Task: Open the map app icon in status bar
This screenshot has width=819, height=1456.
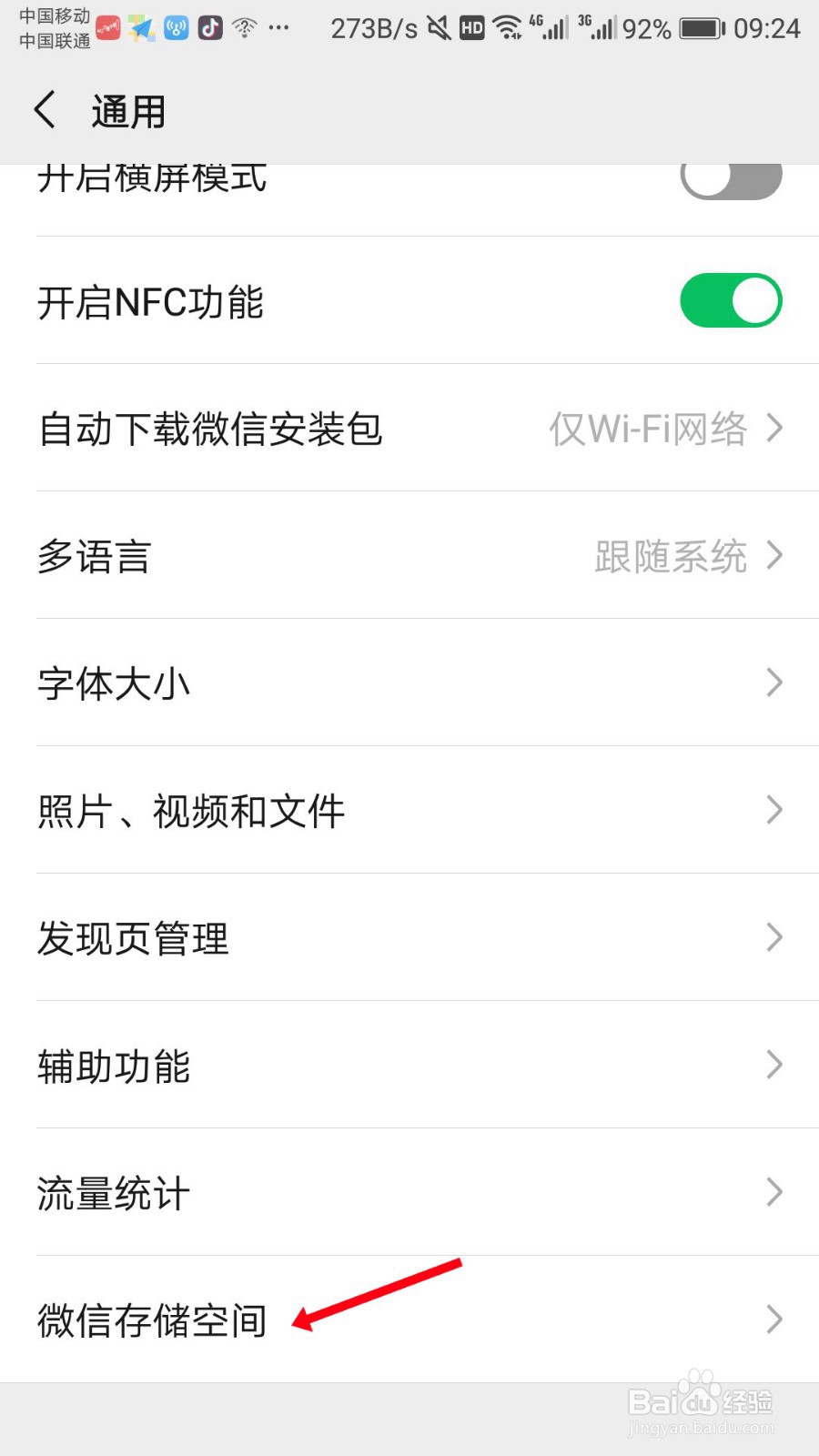Action: coord(141,27)
